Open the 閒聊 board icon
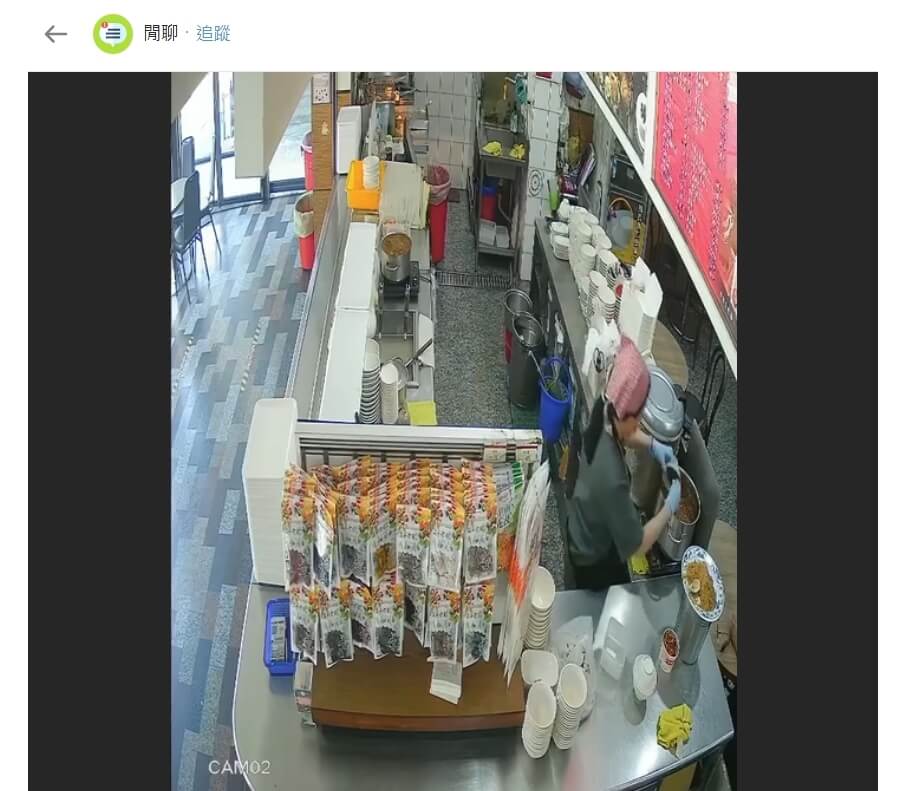906x791 pixels. [x=113, y=34]
